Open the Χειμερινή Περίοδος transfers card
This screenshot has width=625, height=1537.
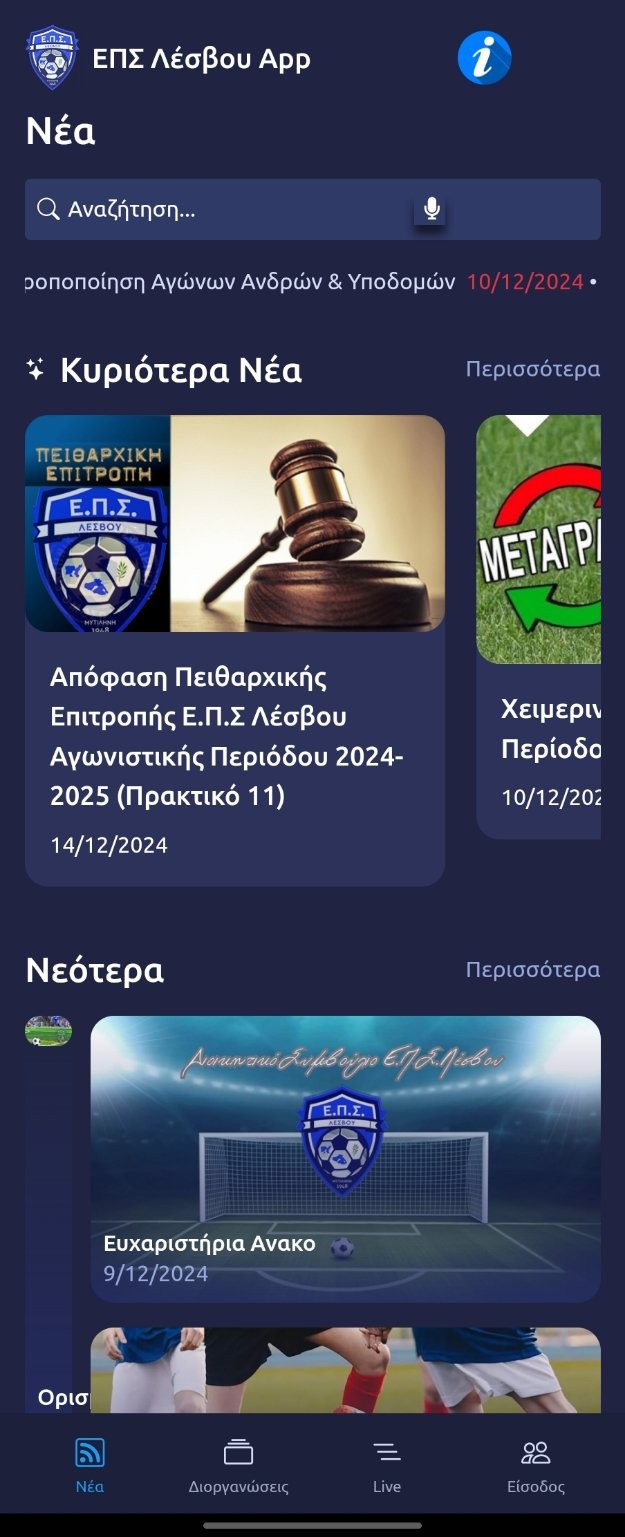click(x=540, y=627)
